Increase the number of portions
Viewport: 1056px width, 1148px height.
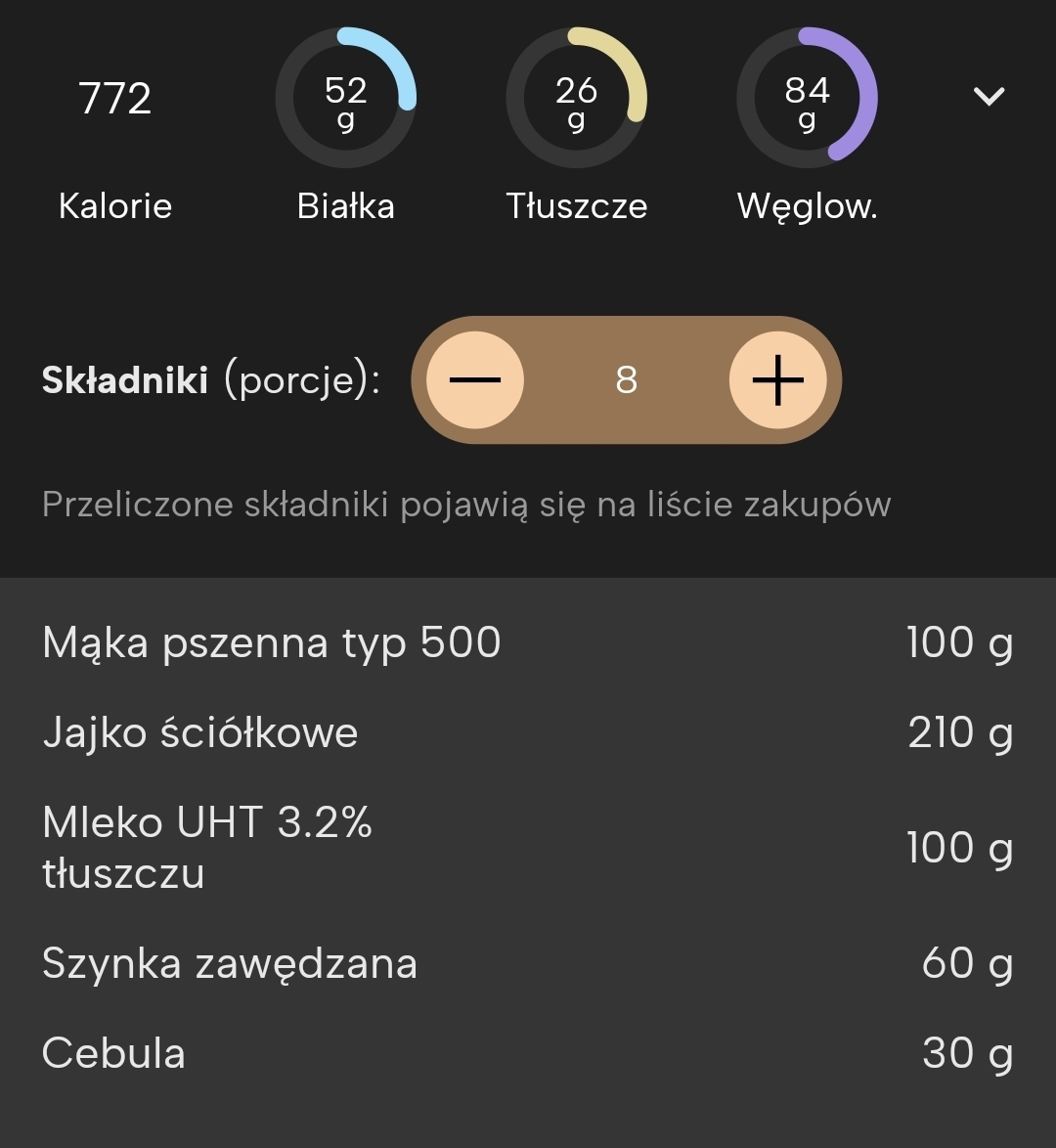pos(777,379)
